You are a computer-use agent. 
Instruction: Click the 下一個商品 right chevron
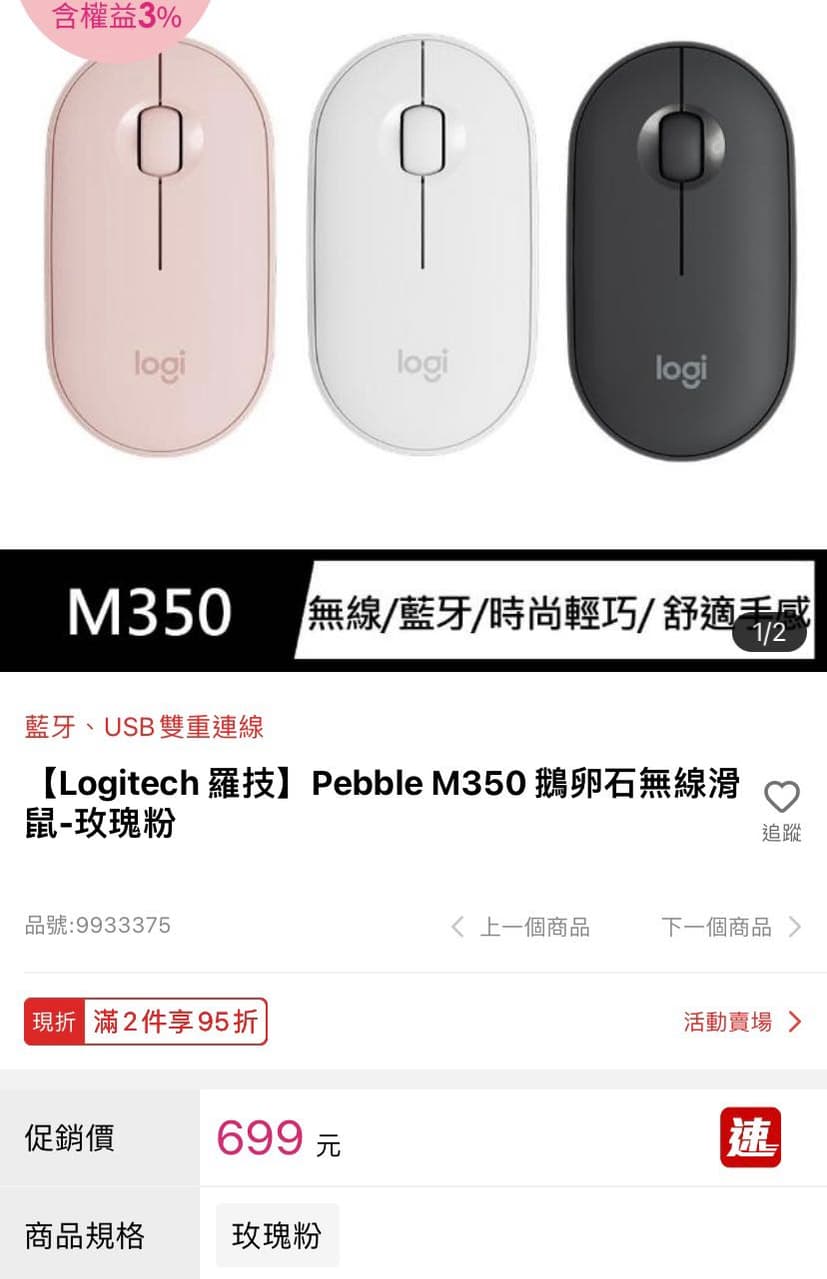pyautogui.click(x=796, y=926)
